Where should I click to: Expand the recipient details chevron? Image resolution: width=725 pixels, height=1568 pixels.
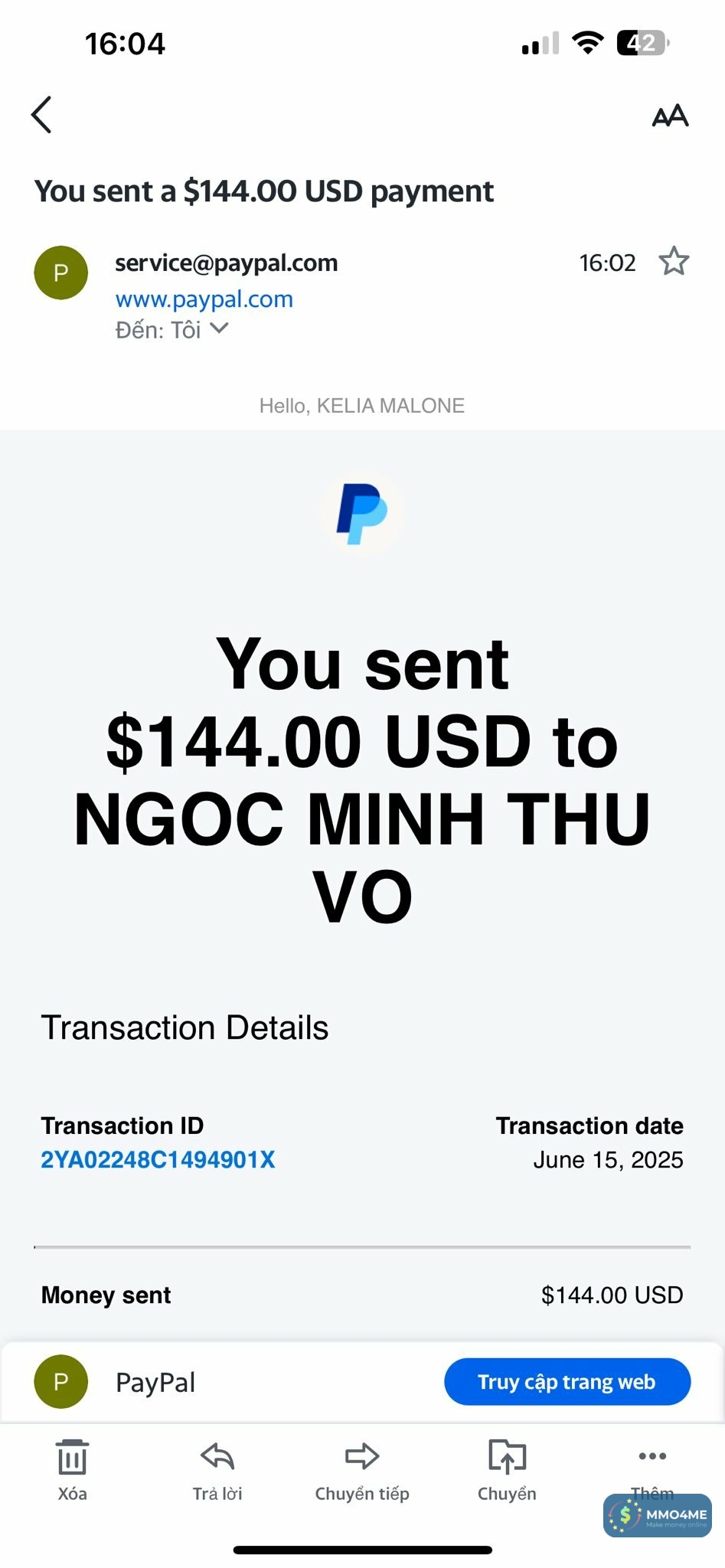(219, 328)
